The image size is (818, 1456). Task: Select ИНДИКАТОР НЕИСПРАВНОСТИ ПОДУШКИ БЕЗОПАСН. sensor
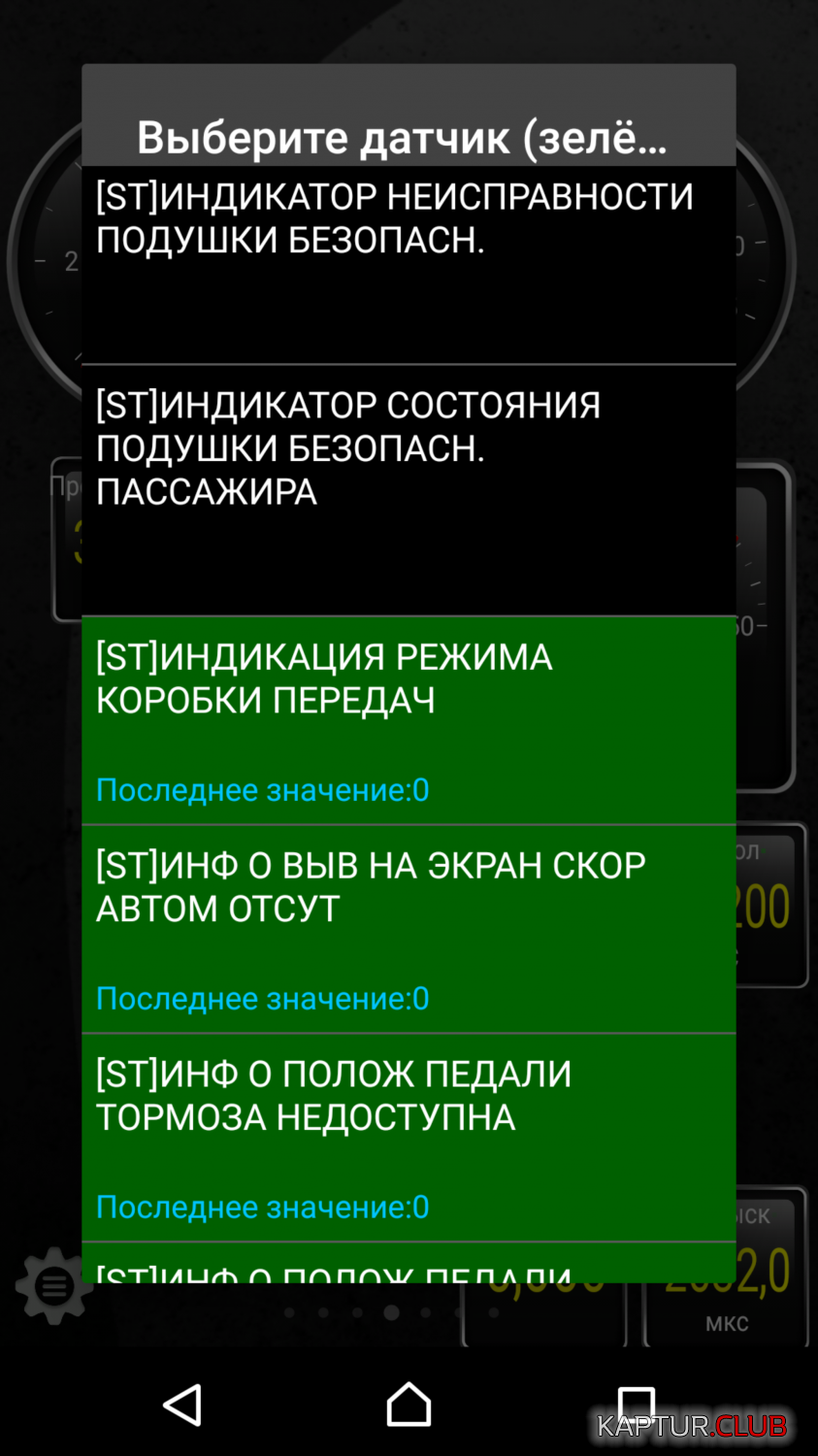[409, 265]
